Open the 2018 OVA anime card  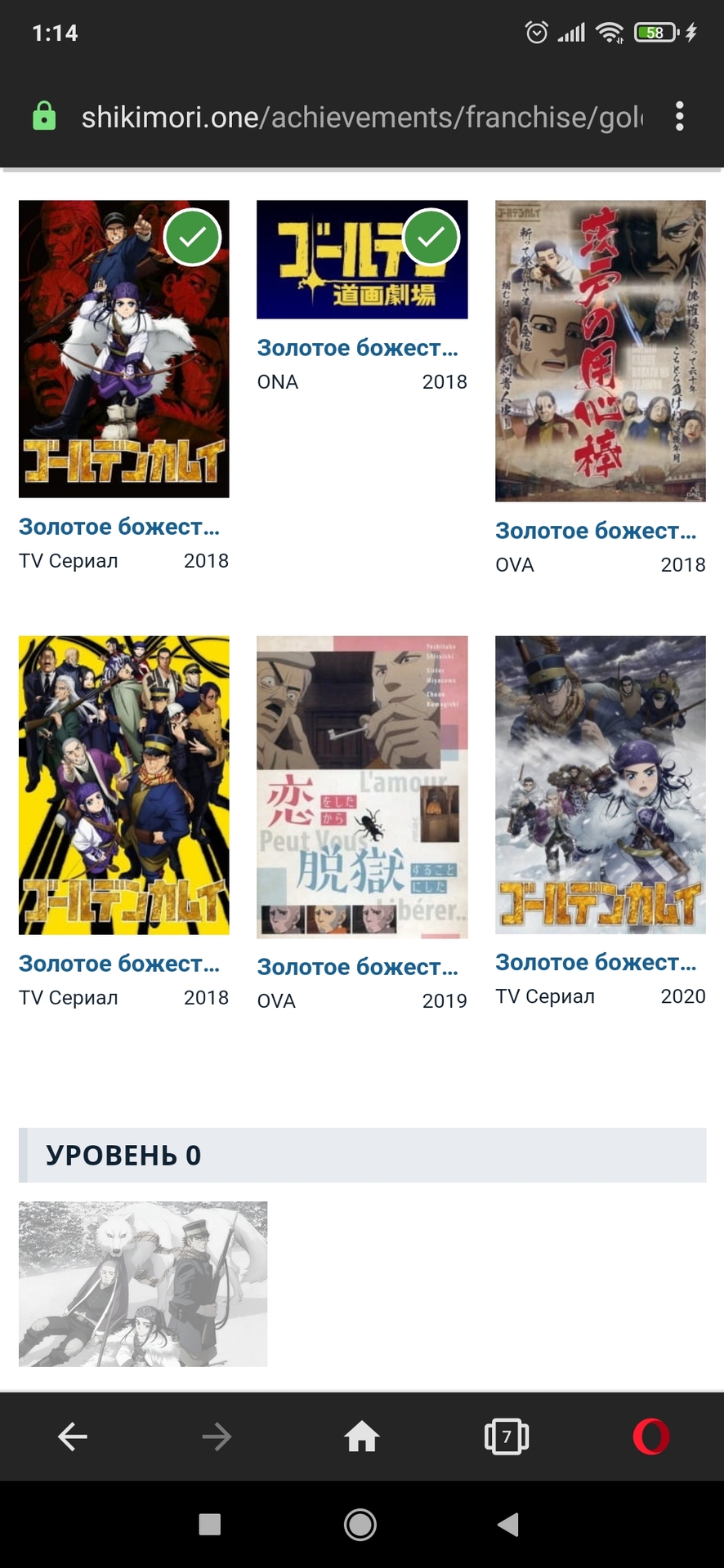(x=601, y=351)
